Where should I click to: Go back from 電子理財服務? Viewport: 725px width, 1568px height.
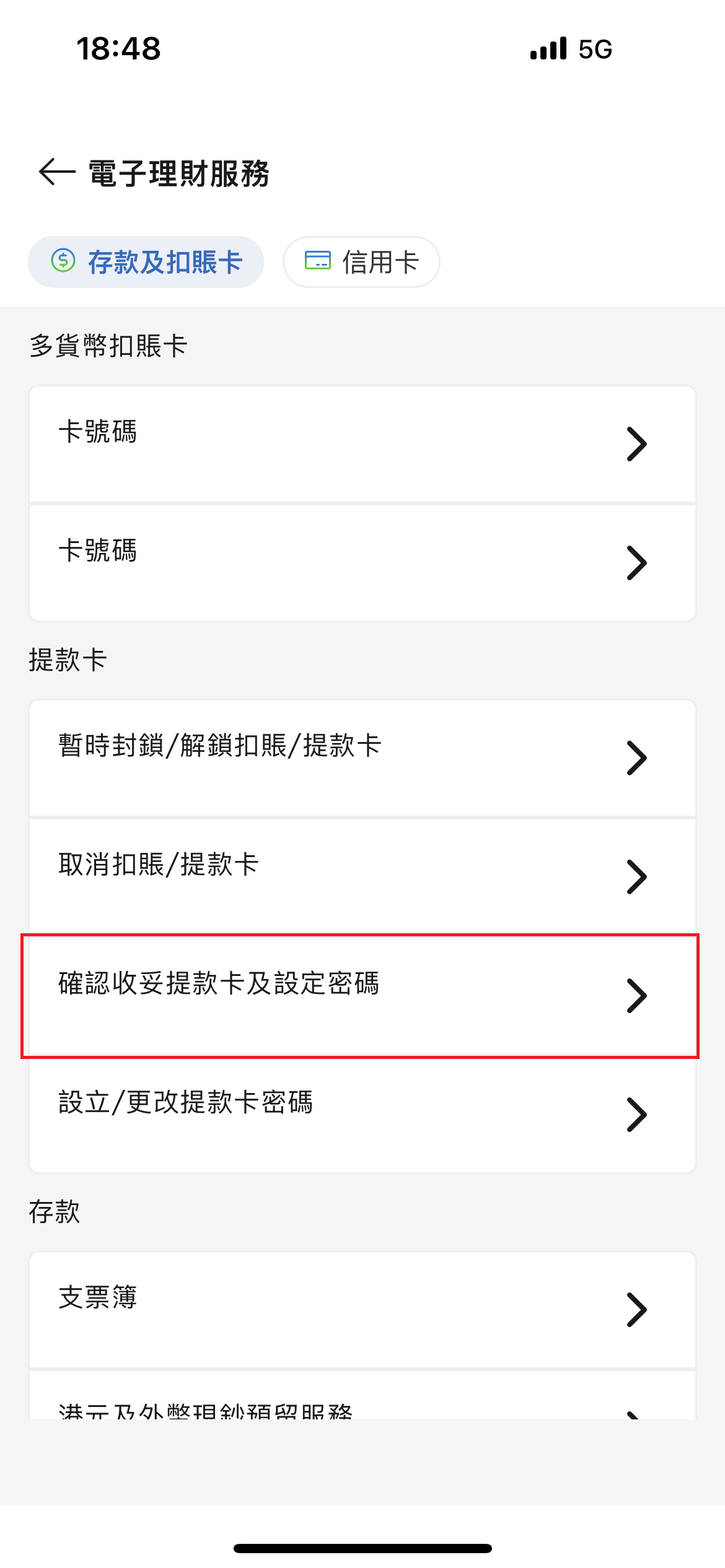click(57, 172)
